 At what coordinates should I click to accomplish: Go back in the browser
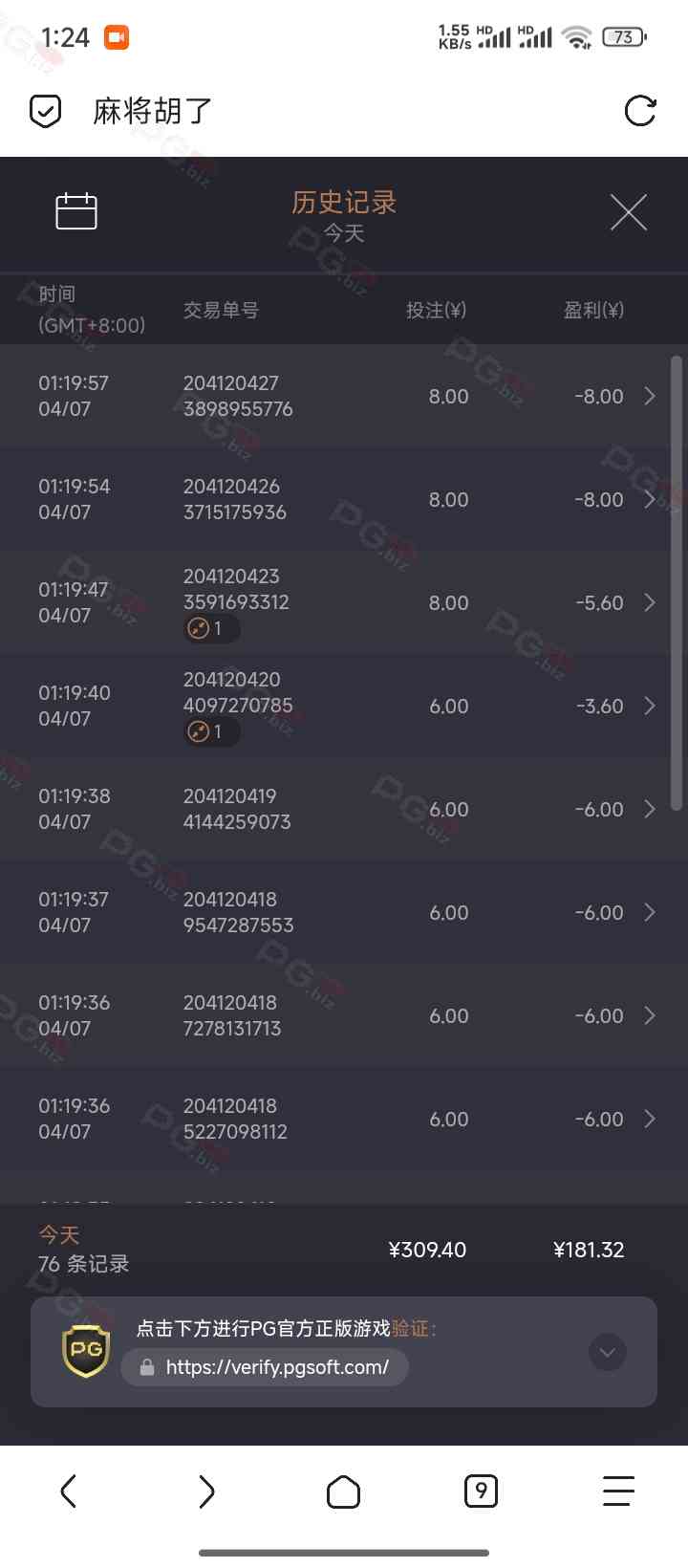pyautogui.click(x=69, y=1492)
